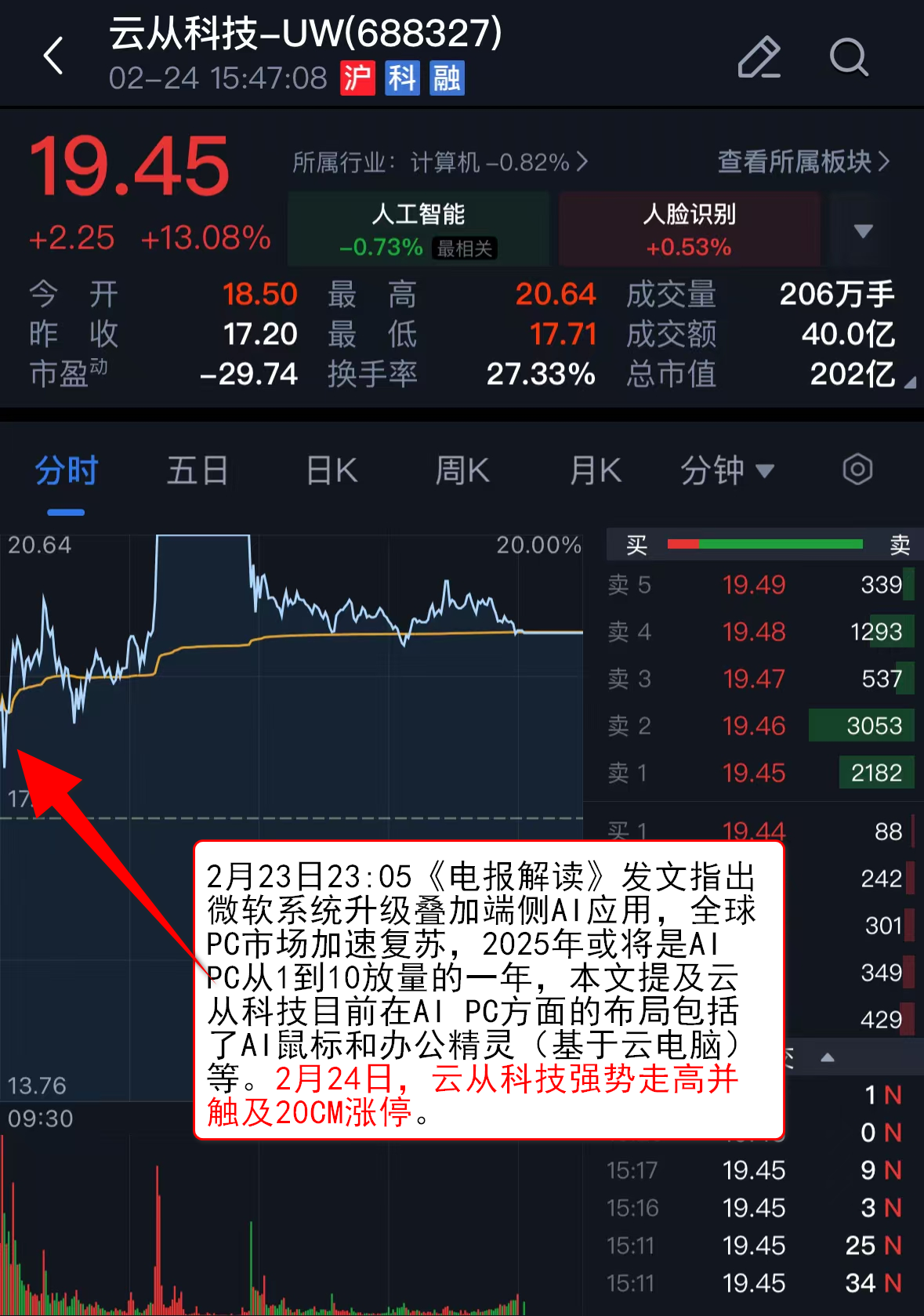Screen dimensions: 924x1316
Task: View 查看所属板块 sector list
Action: pos(803,162)
